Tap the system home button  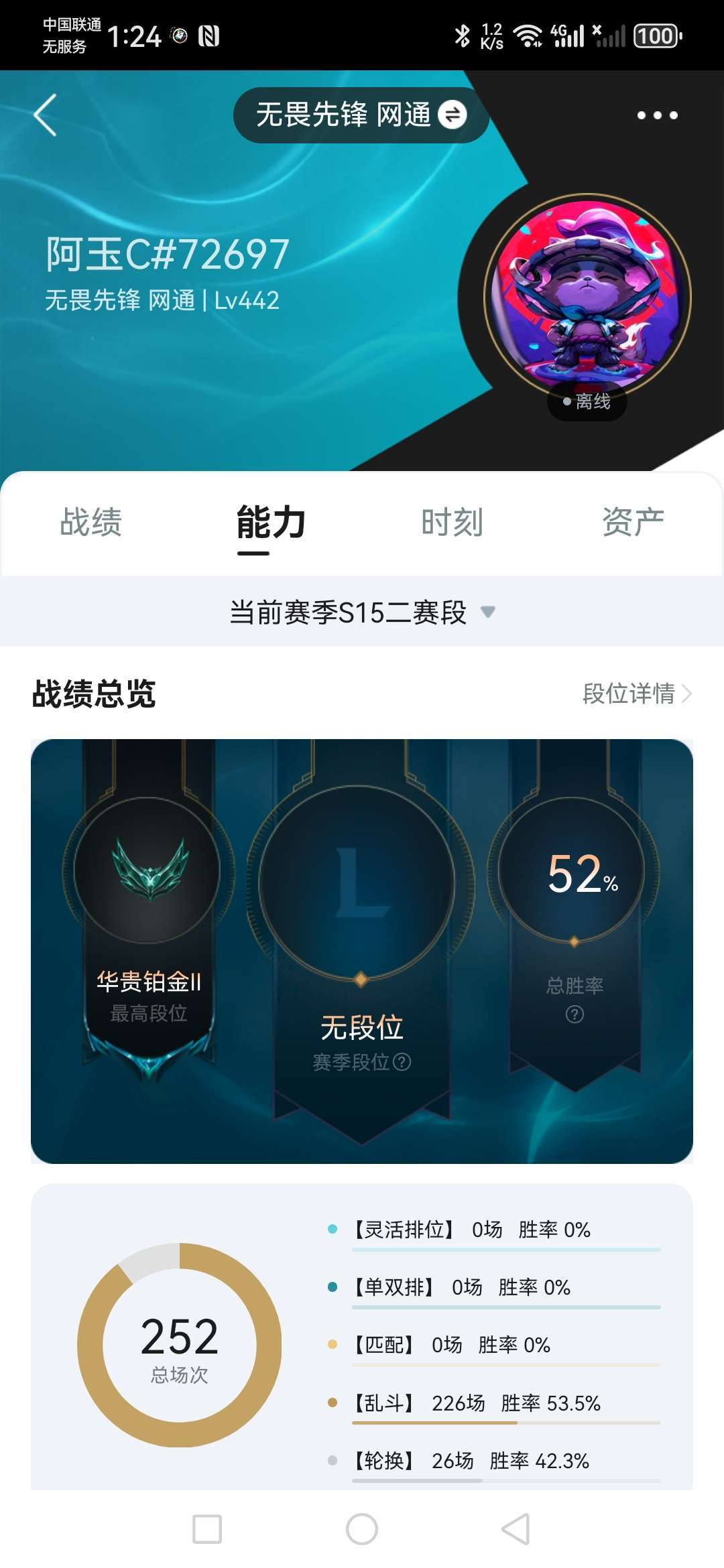(x=362, y=1528)
